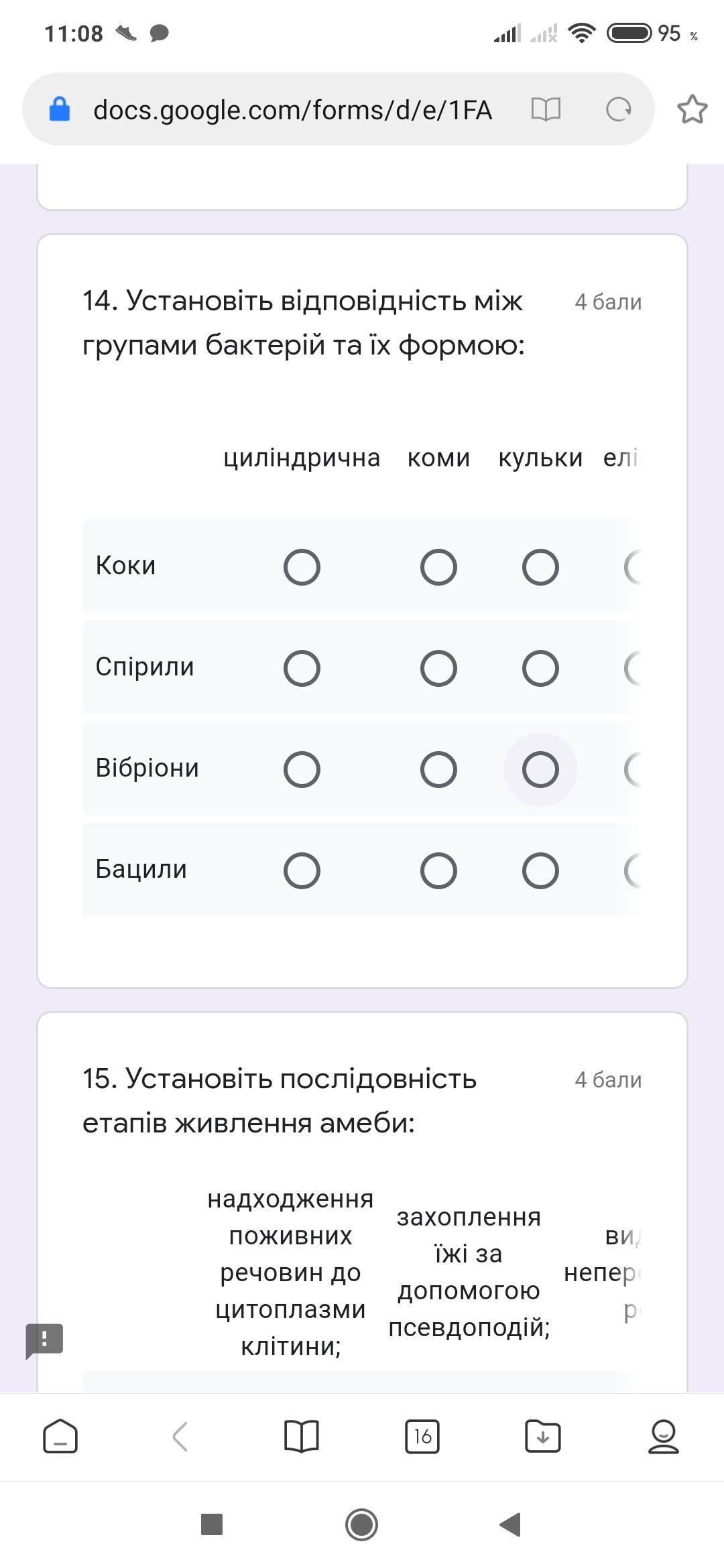
Task: Tap the system back button
Action: (511, 1524)
